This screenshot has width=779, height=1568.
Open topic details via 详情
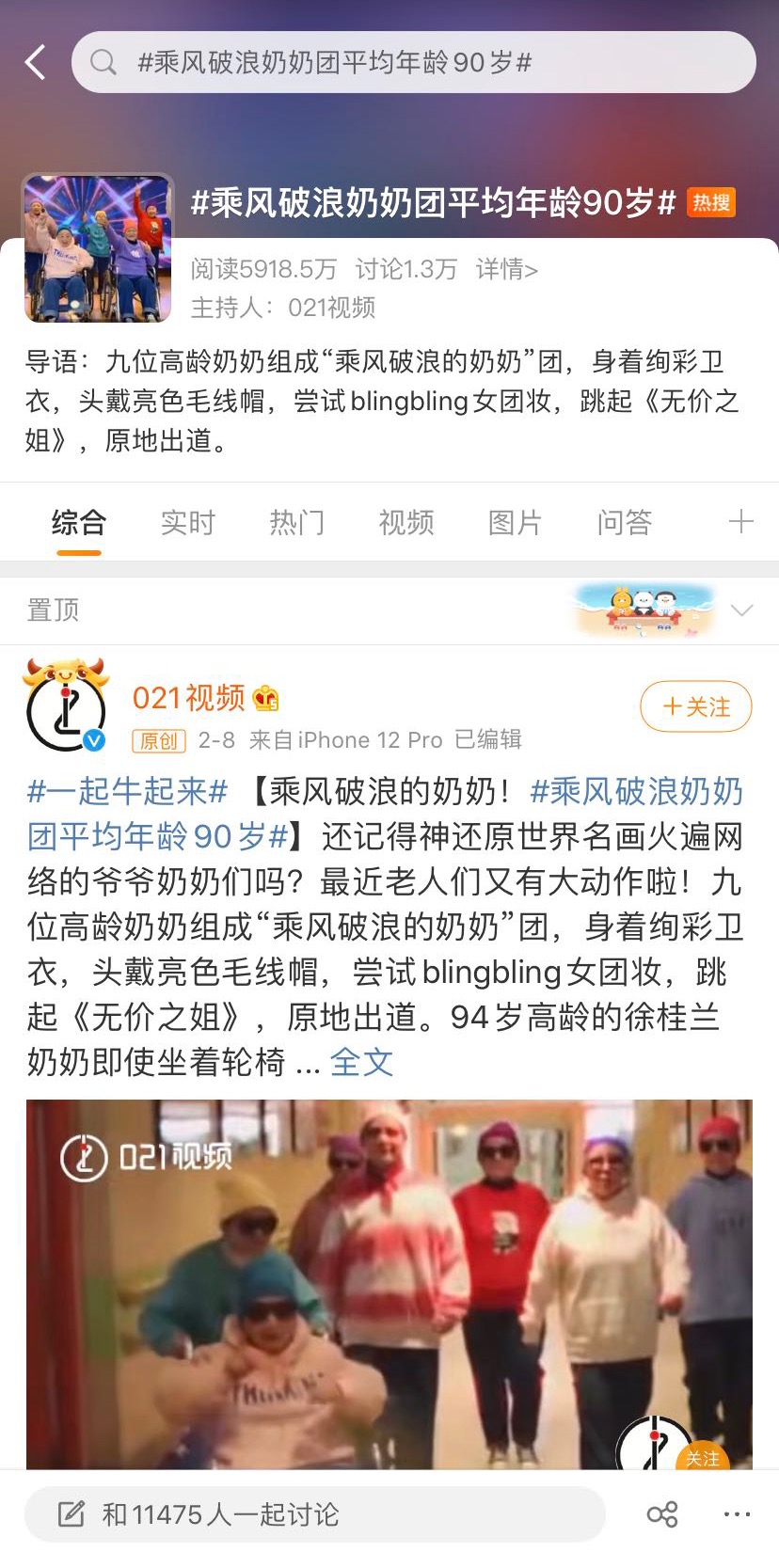click(506, 270)
